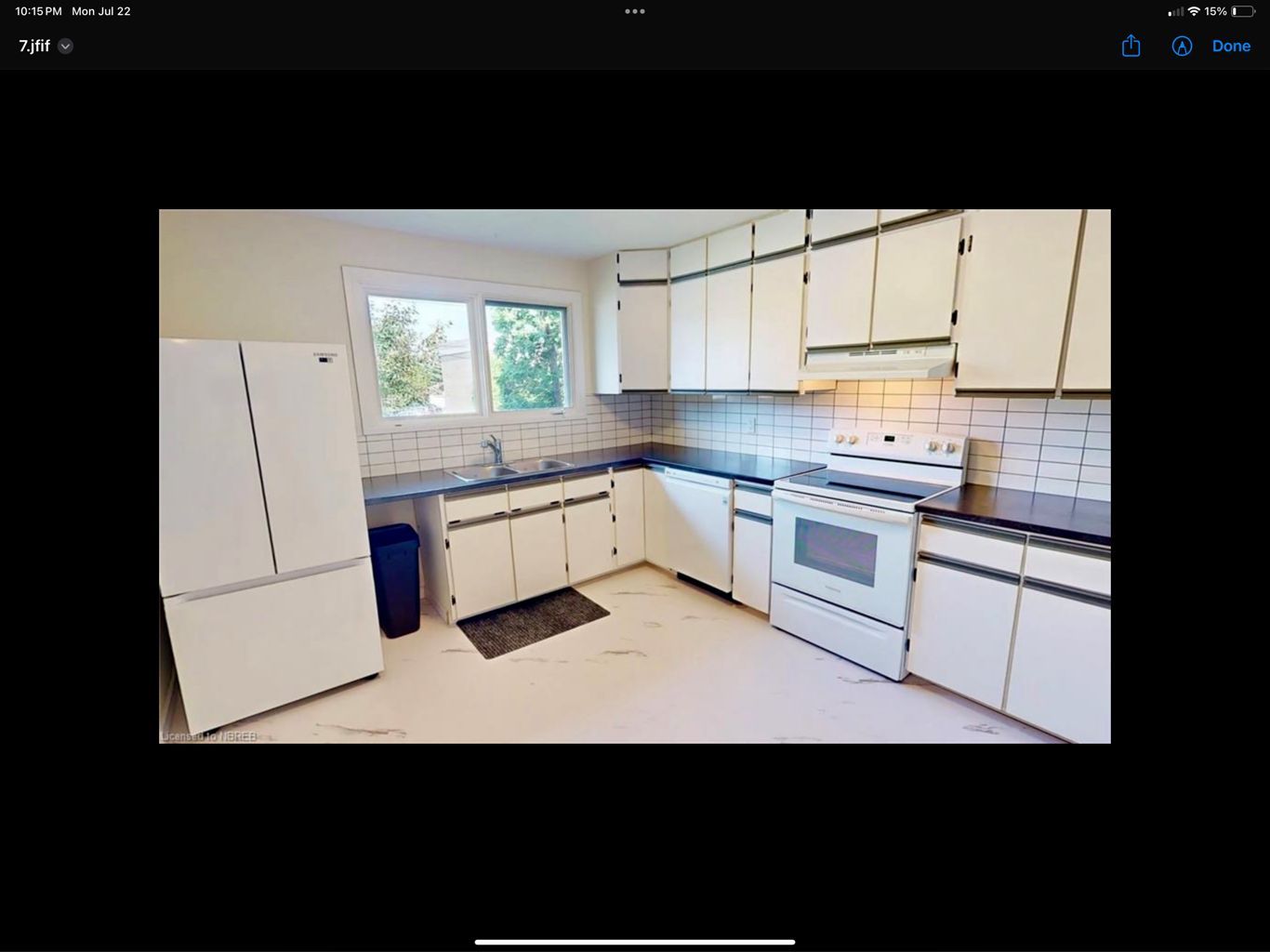
Task: Expand the 7.jfif filename dropdown
Action: tap(65, 46)
